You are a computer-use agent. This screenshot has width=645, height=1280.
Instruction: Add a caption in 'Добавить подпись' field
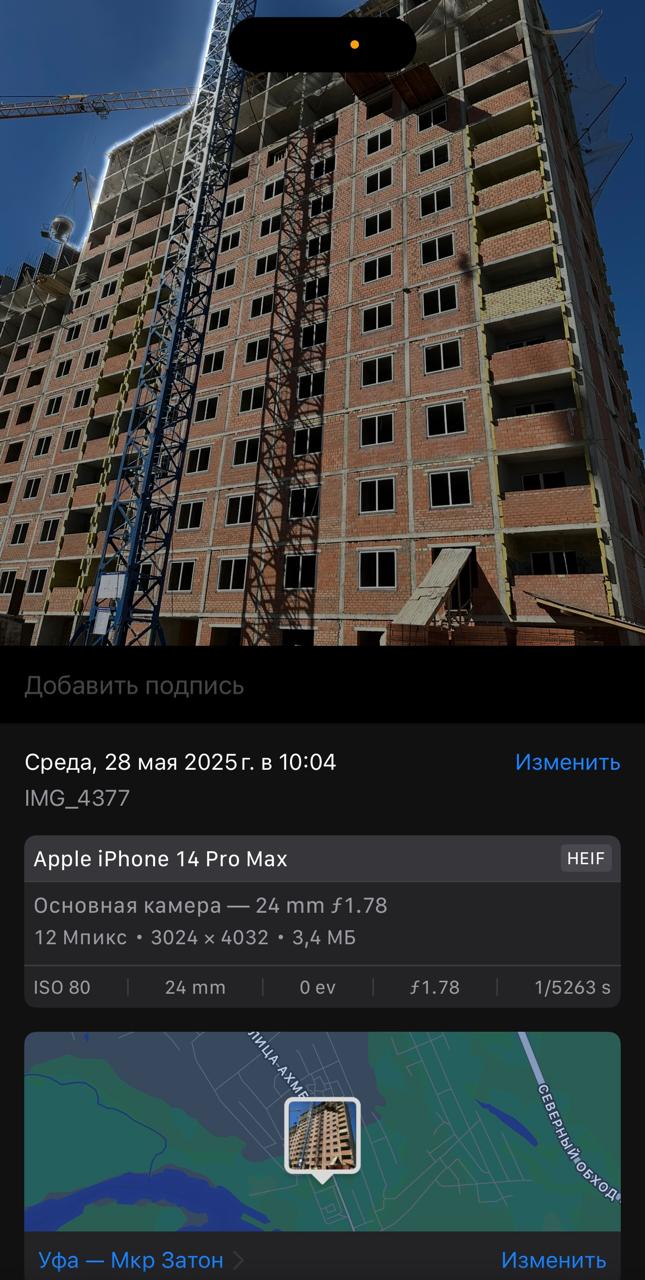click(x=322, y=685)
